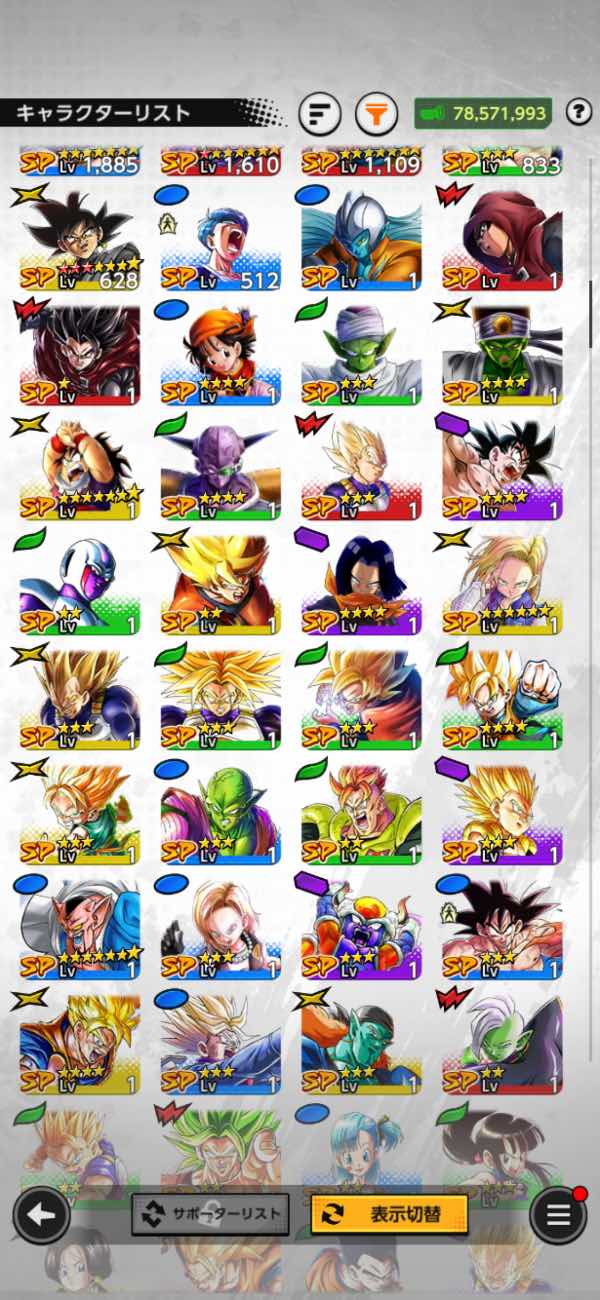Open the サポーターリスト supporter list
This screenshot has height=1300, width=600.
[x=210, y=1215]
